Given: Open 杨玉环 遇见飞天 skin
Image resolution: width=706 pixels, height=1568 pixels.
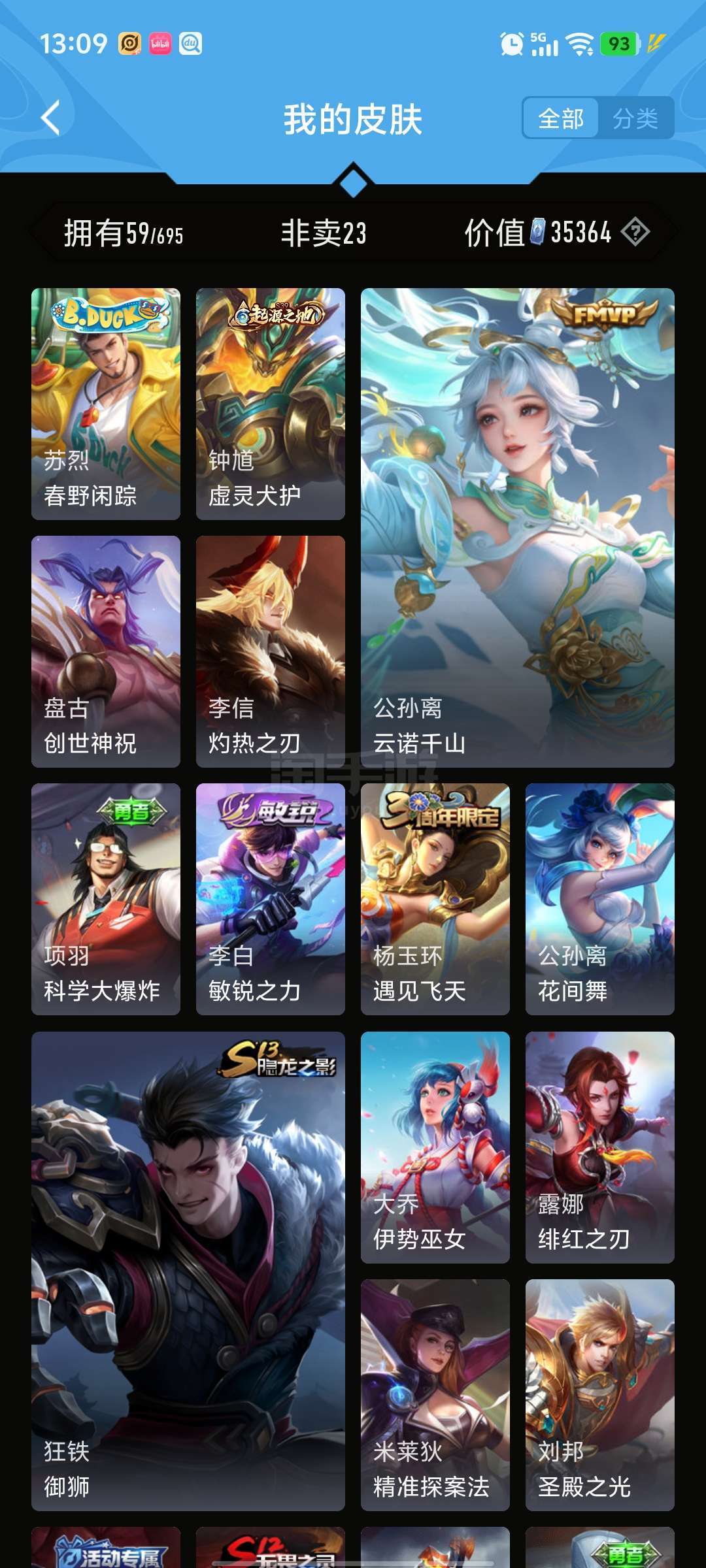Looking at the screenshot, I should (x=435, y=899).
